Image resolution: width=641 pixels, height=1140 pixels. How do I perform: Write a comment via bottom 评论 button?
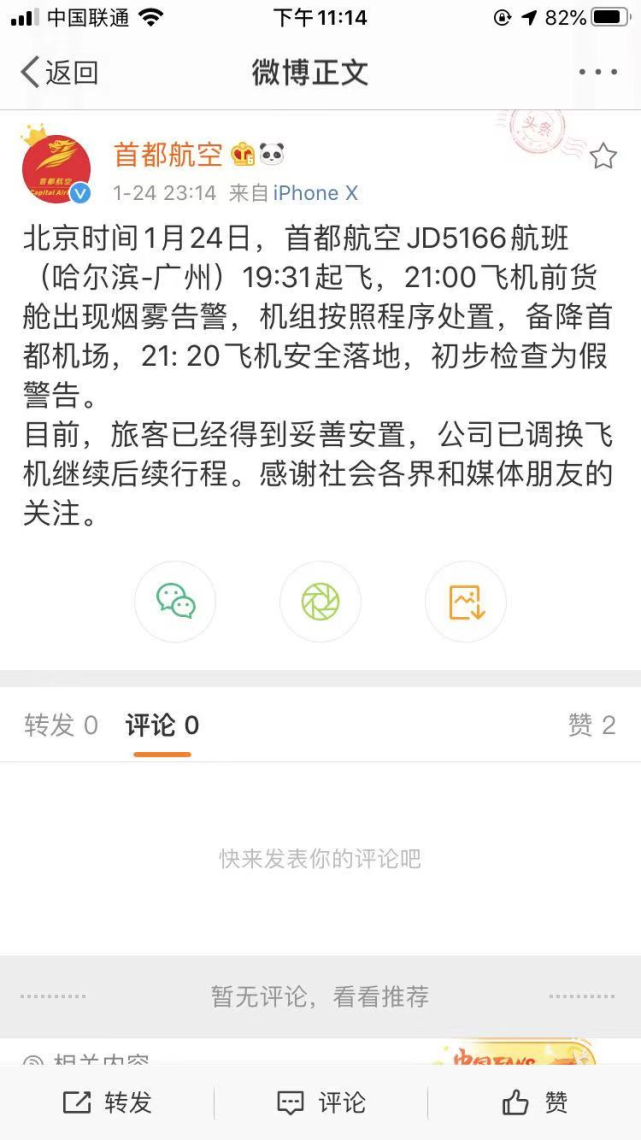click(x=320, y=1102)
